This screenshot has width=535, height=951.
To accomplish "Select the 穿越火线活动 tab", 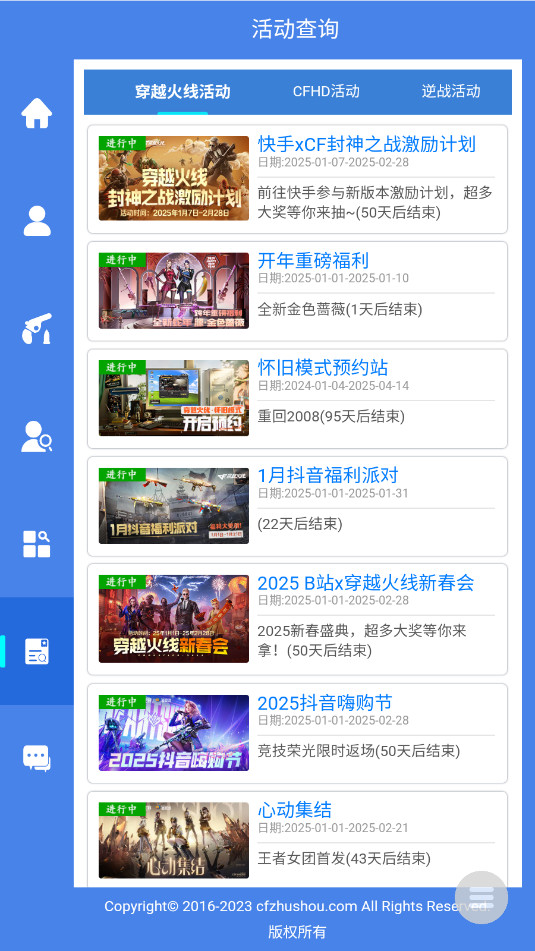I will [x=183, y=92].
